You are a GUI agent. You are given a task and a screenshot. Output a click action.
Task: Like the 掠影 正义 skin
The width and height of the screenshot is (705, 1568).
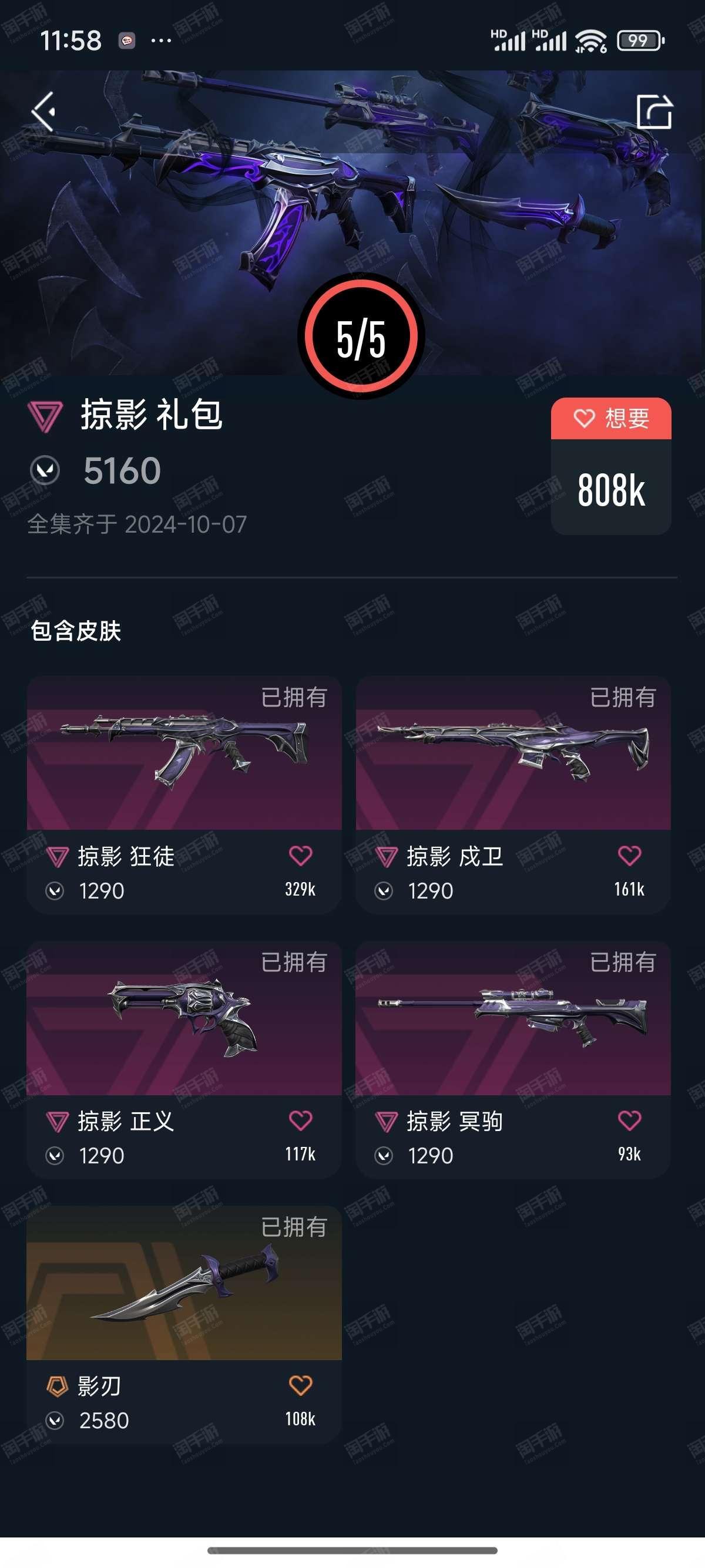click(x=300, y=1121)
